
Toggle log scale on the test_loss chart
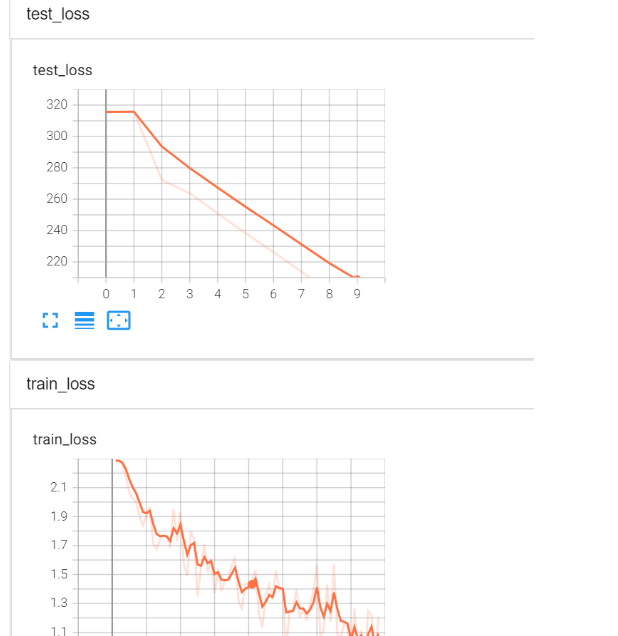click(84, 320)
